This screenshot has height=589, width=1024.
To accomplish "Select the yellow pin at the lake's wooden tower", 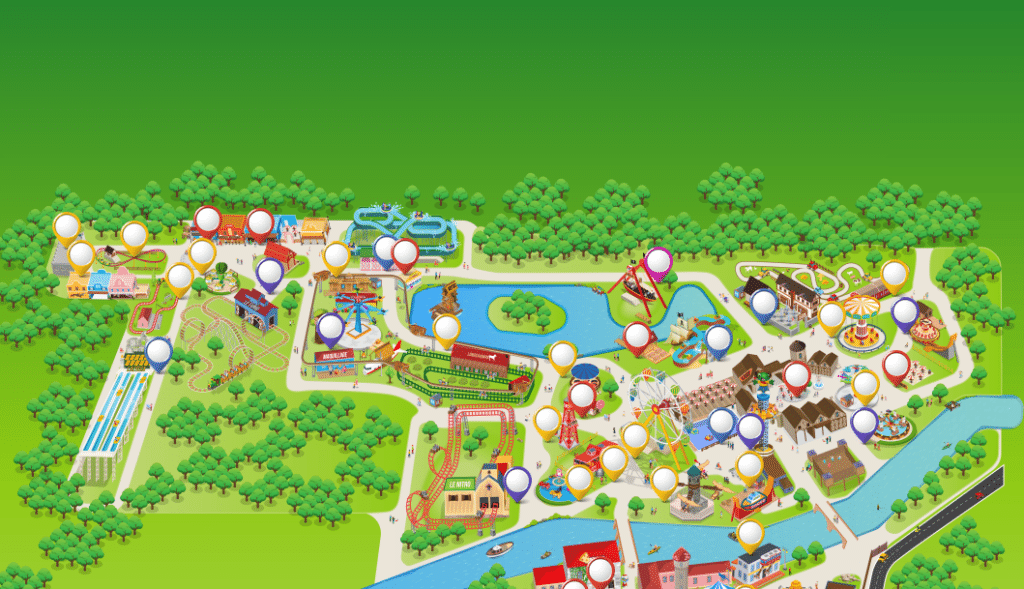I will coord(447,328).
